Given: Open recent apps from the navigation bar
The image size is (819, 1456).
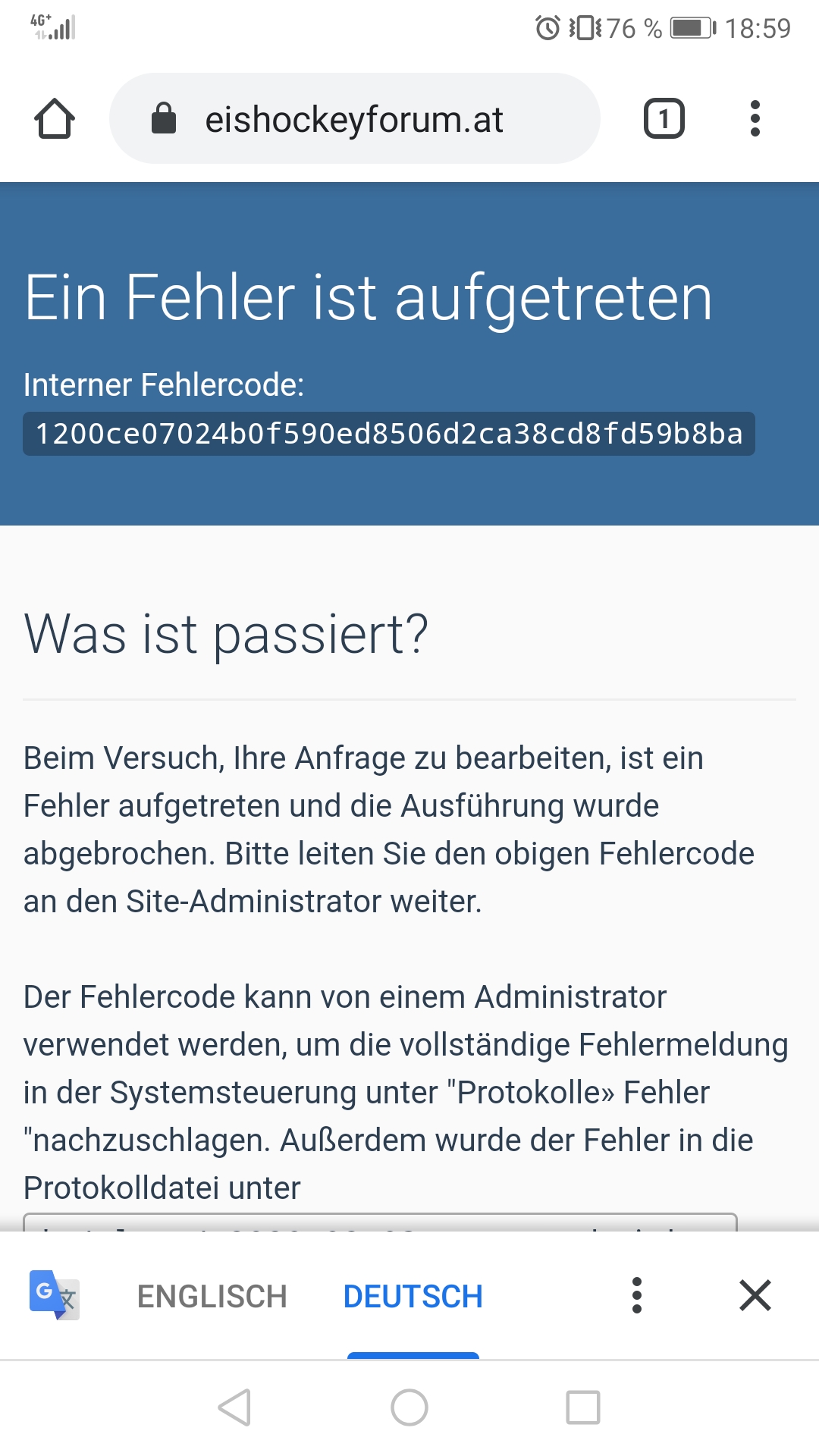Looking at the screenshot, I should (583, 1407).
